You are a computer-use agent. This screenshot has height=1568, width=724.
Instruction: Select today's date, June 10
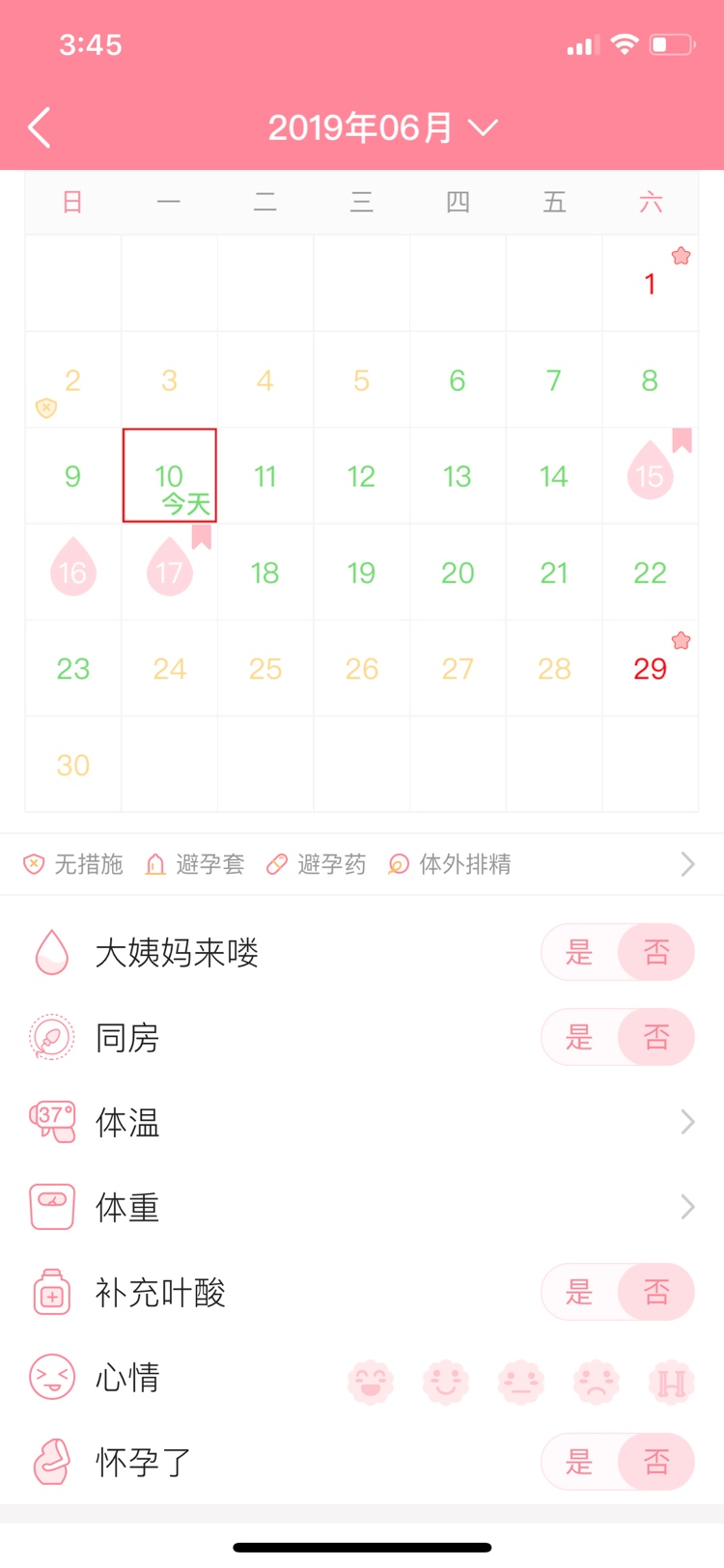point(170,476)
